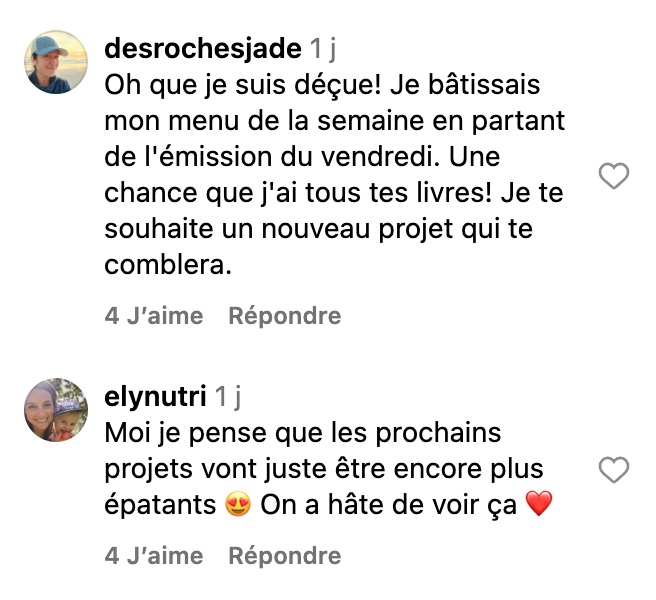
Task: View the 4 J'aime on elynutri's comment
Action: [154, 556]
